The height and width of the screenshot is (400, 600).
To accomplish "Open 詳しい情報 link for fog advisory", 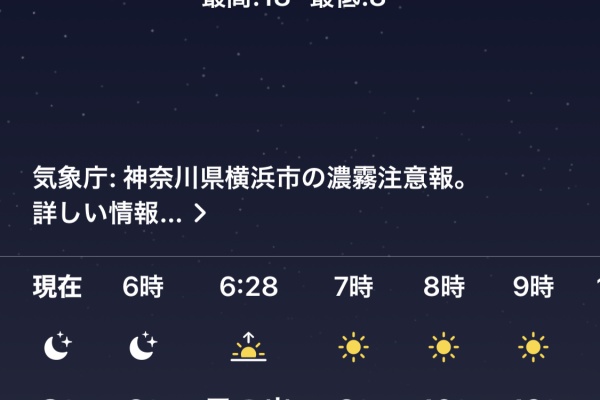I will (x=119, y=212).
